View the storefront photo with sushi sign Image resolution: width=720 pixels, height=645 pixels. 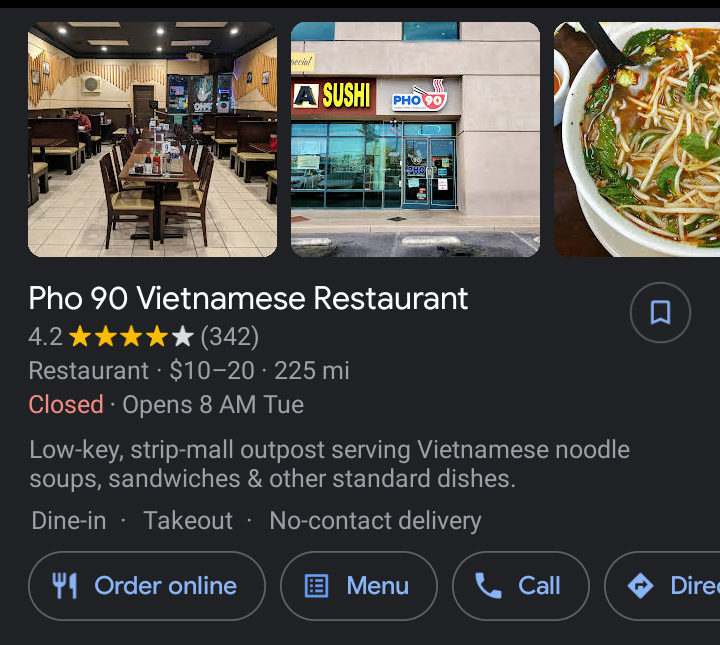click(415, 140)
